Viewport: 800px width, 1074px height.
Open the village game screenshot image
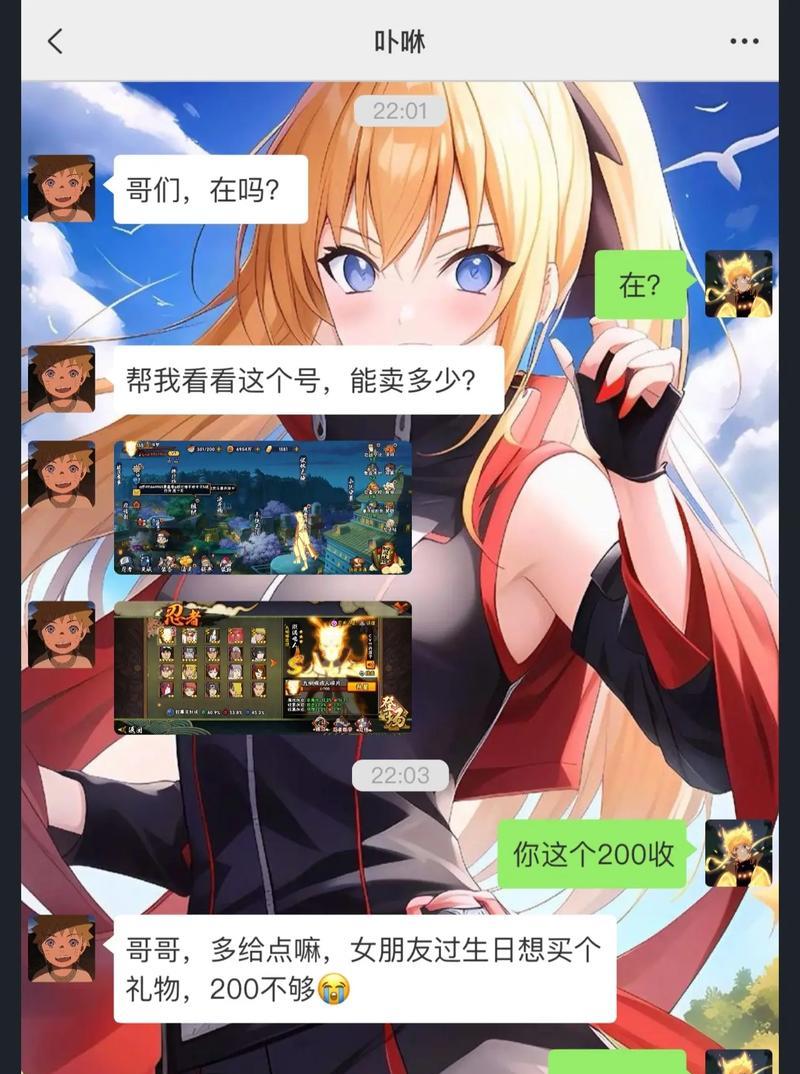click(x=263, y=507)
